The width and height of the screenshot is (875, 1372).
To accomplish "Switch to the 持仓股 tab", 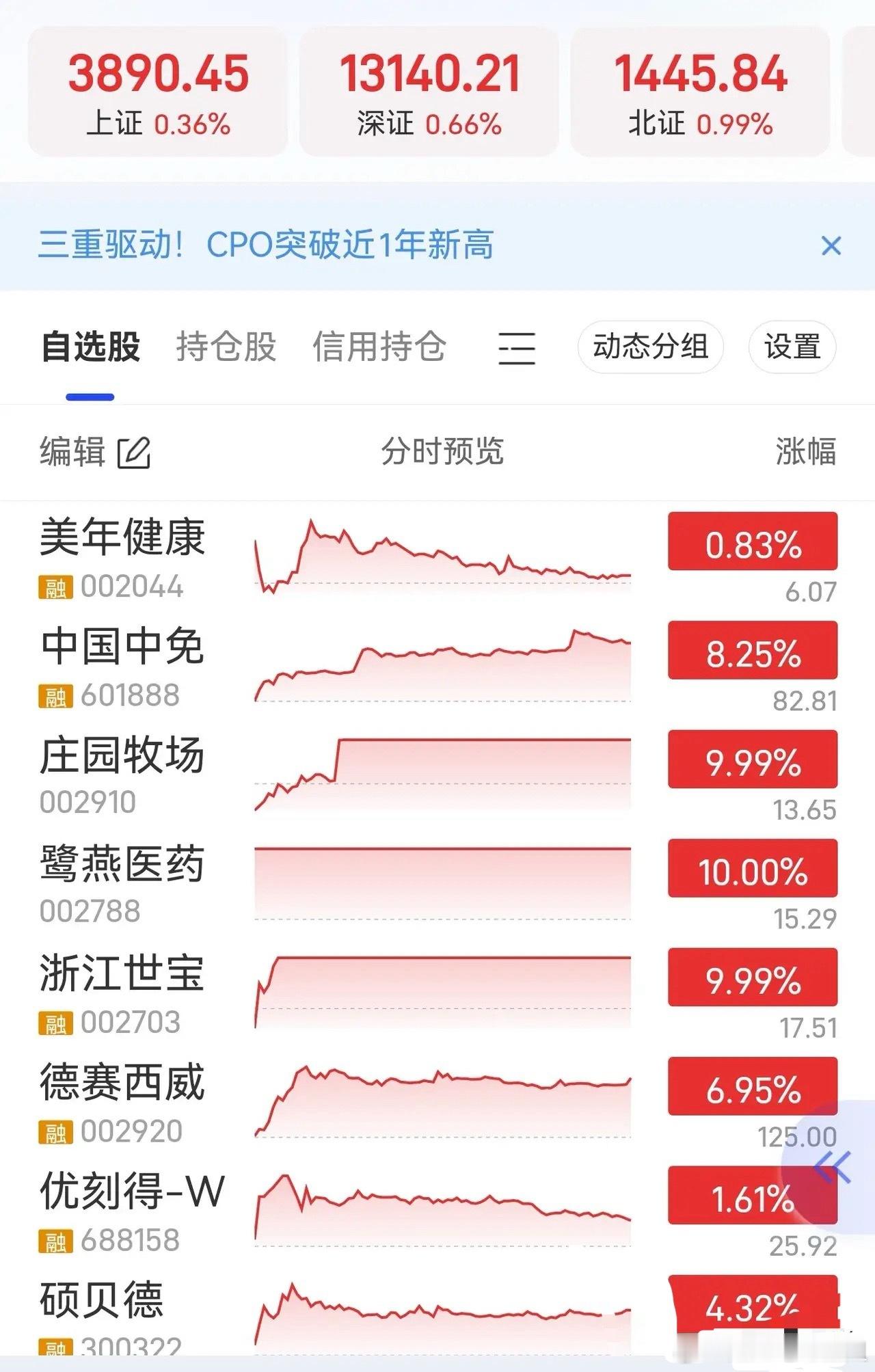I will click(x=226, y=347).
